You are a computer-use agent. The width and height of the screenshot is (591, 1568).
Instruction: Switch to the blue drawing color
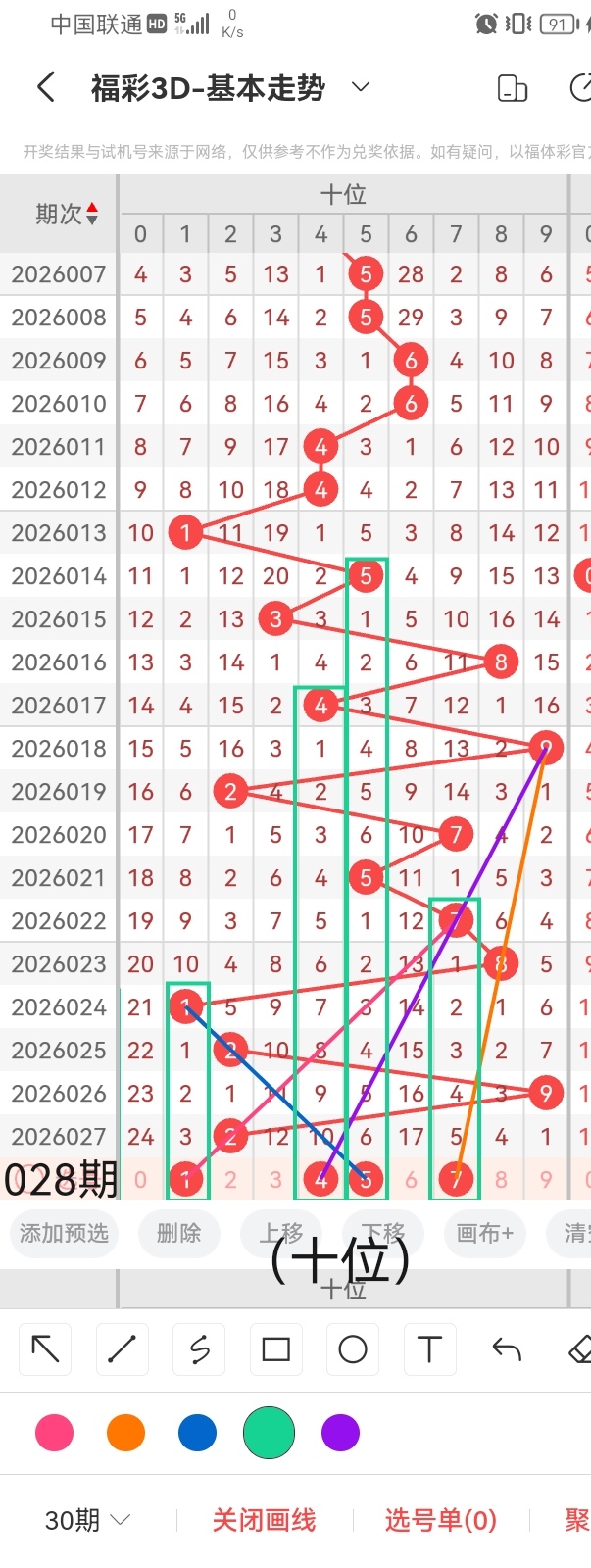(197, 1433)
